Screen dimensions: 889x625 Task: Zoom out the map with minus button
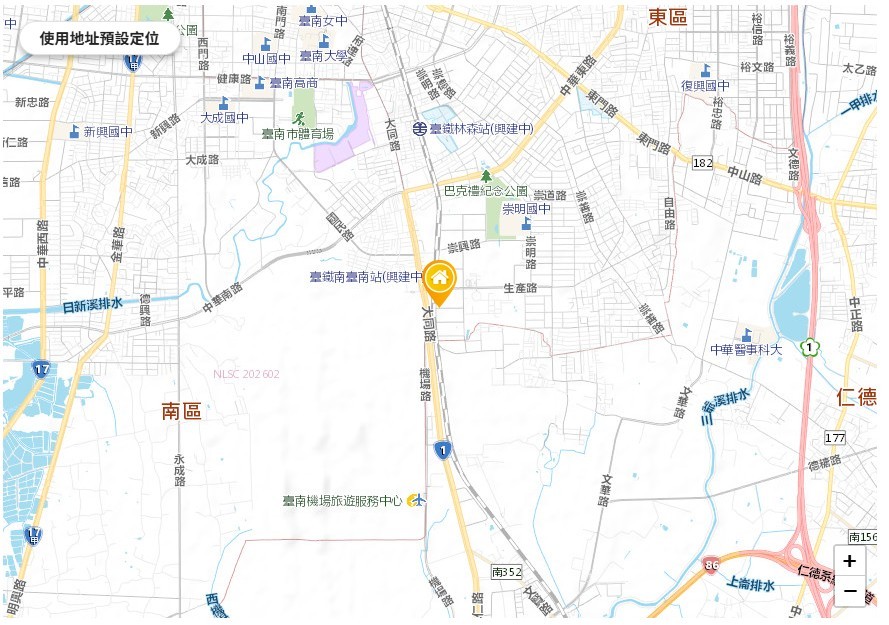(849, 591)
